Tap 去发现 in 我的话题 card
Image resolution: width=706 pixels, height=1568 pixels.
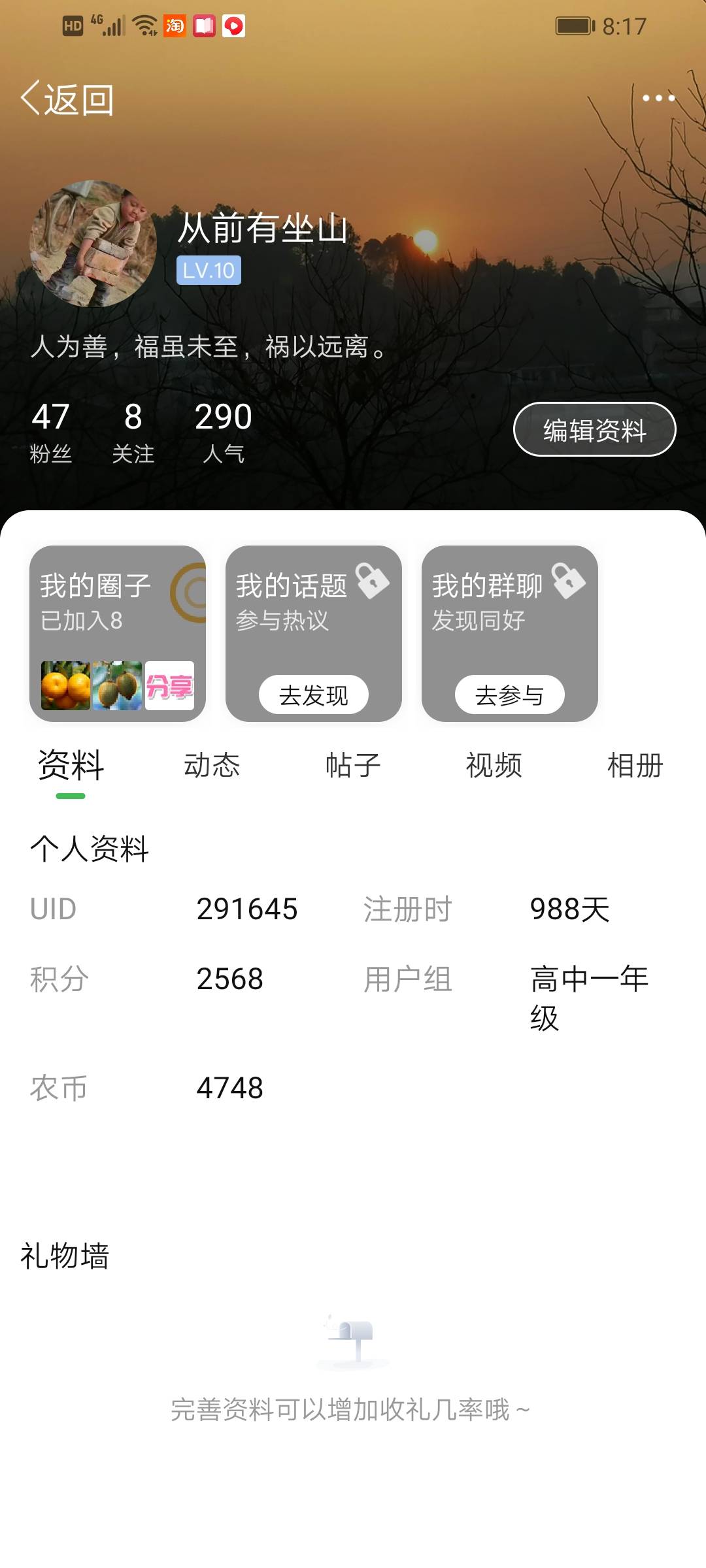coord(314,694)
